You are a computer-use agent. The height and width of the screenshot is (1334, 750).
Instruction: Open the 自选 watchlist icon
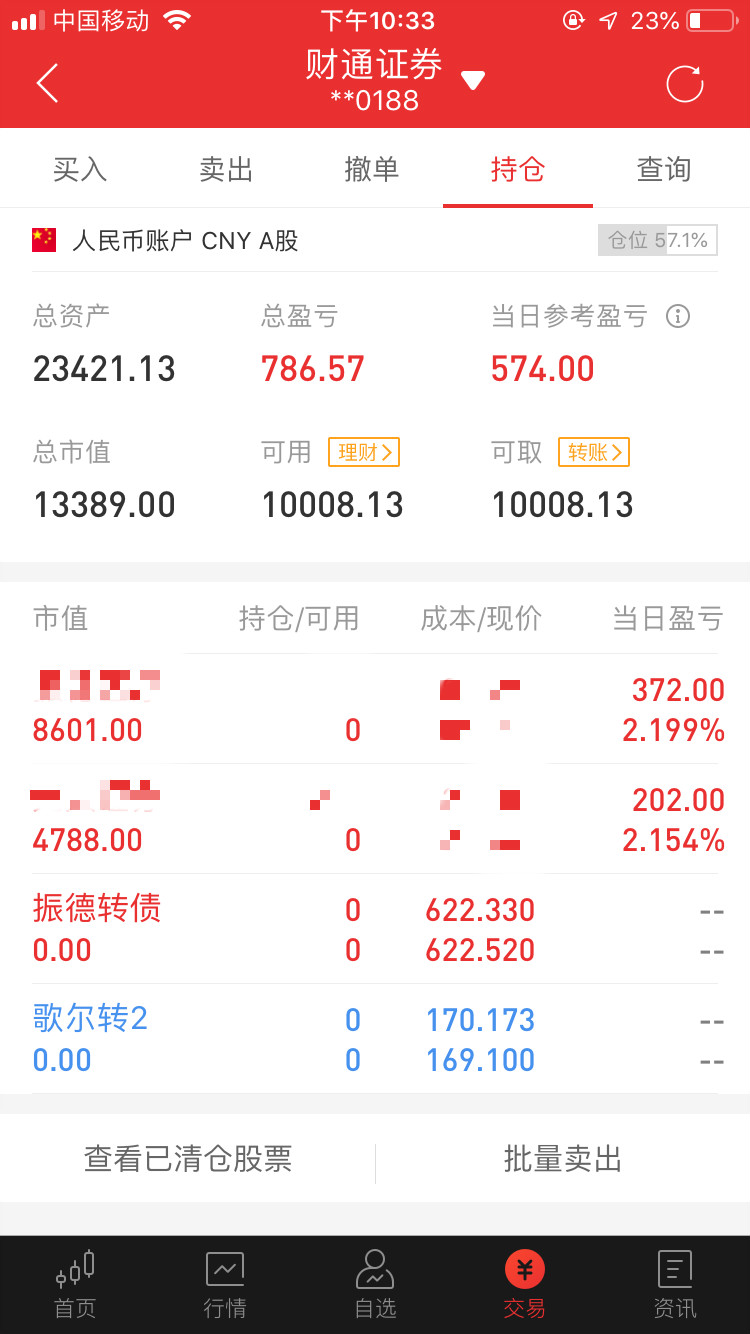tap(375, 1285)
